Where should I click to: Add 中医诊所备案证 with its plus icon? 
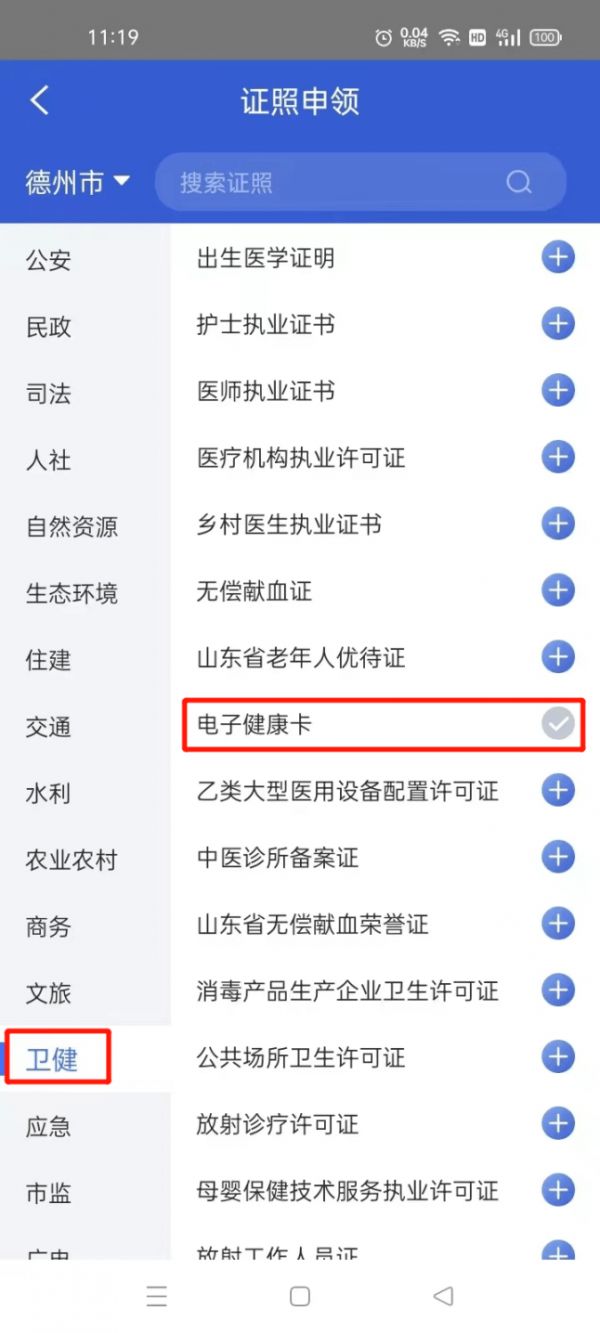point(558,857)
